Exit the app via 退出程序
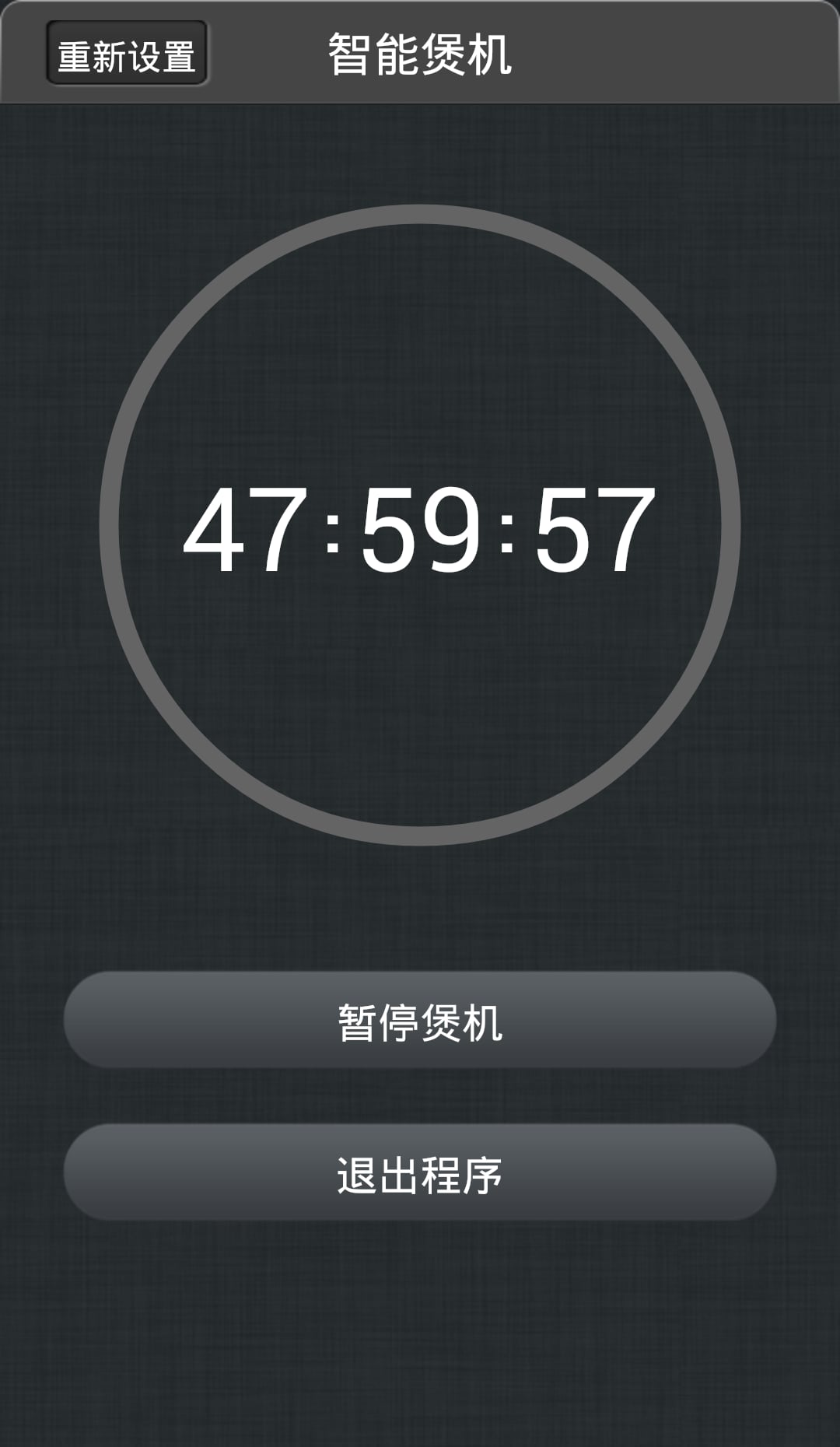Image resolution: width=840 pixels, height=1447 pixels. pyautogui.click(x=420, y=1172)
